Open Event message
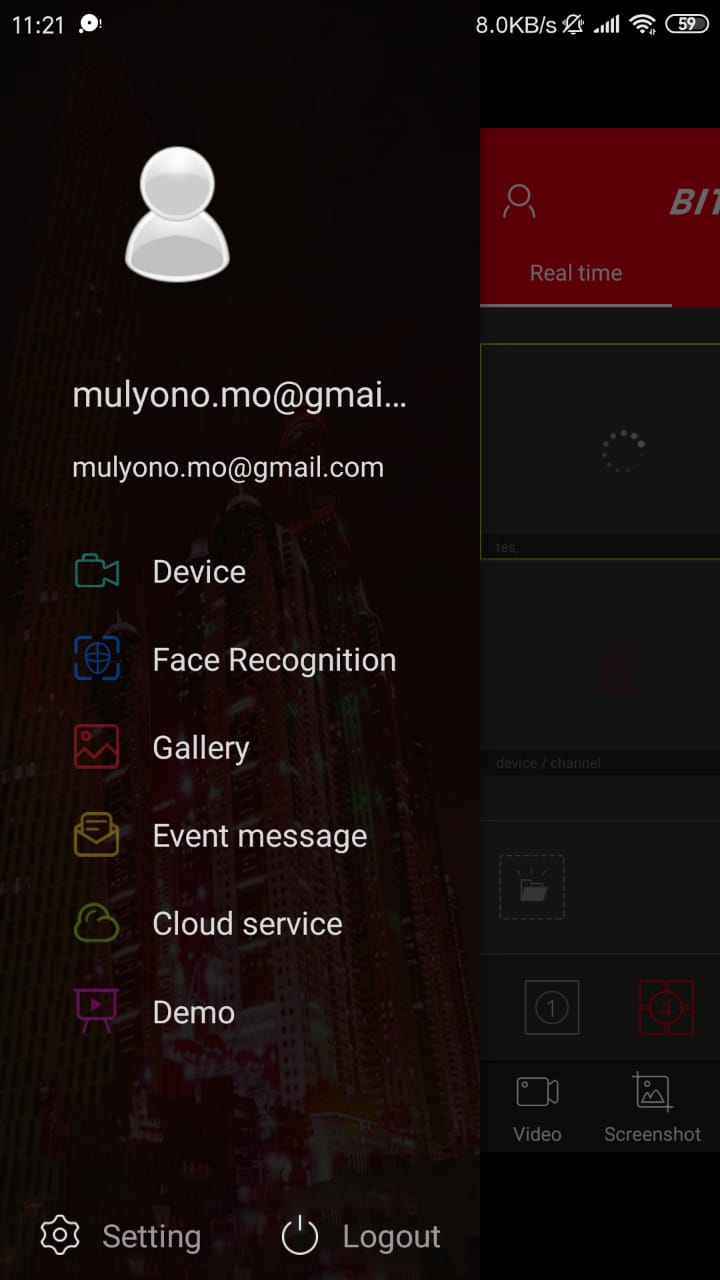 pyautogui.click(x=259, y=836)
